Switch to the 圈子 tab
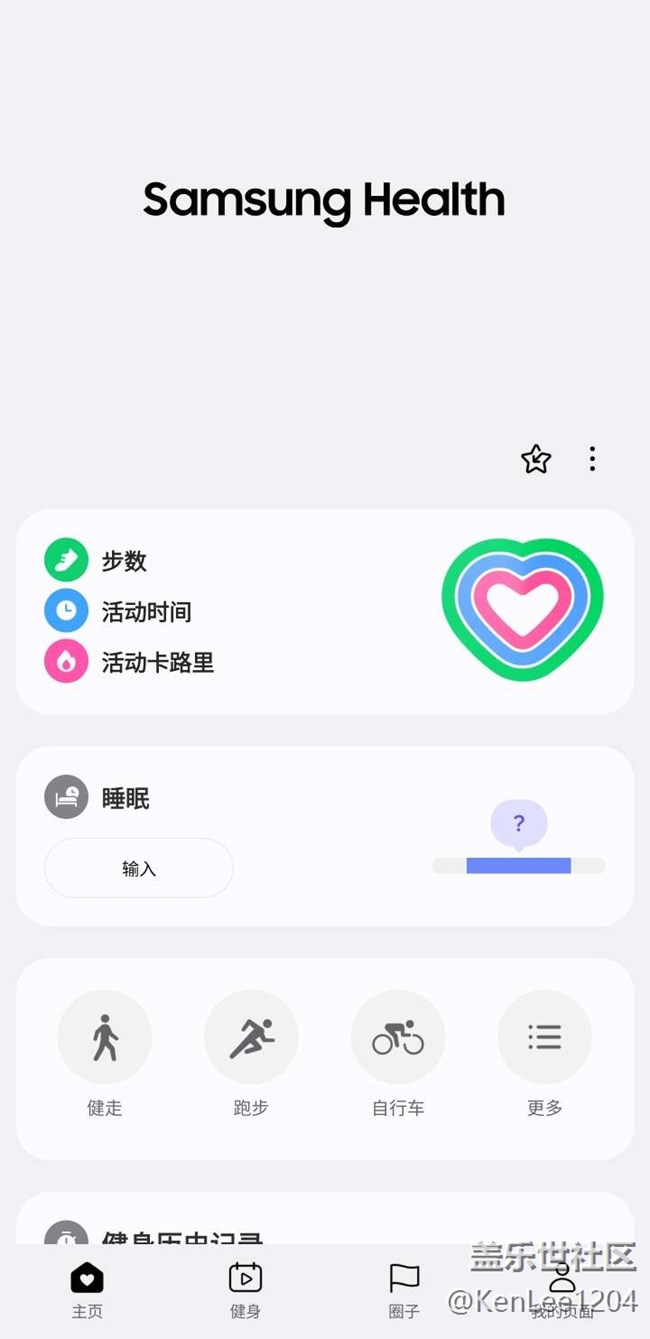The width and height of the screenshot is (650, 1339). (404, 1291)
